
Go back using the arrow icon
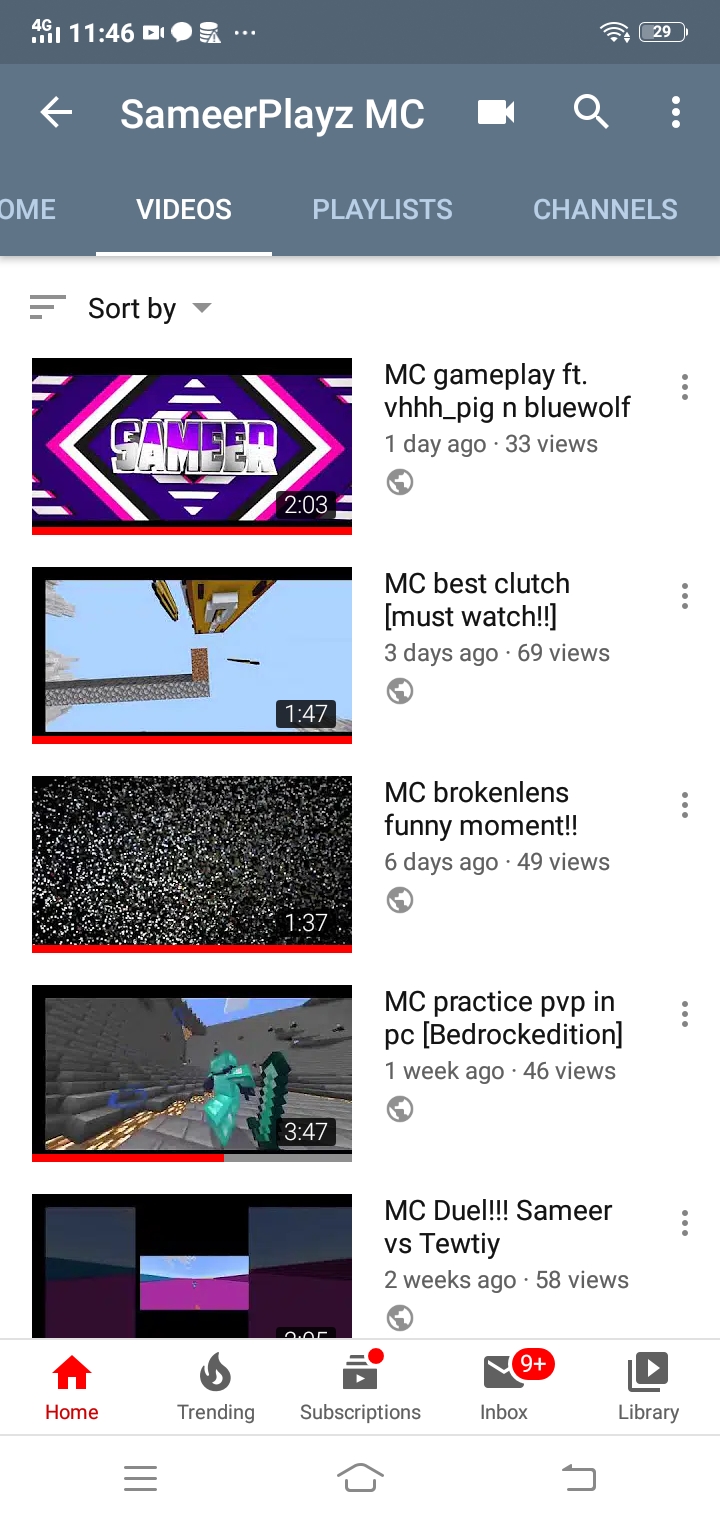(56, 113)
